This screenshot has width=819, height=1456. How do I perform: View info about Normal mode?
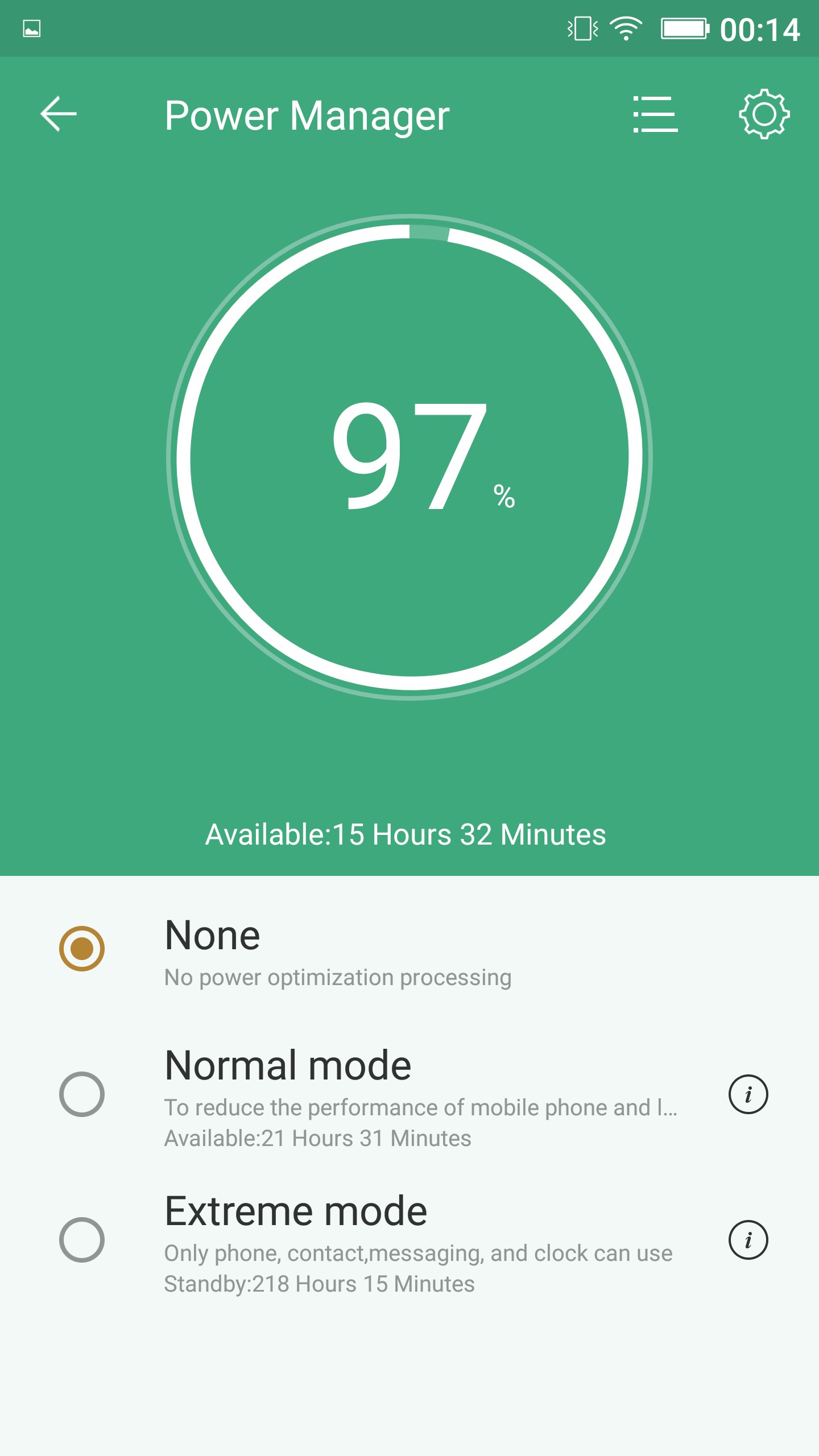pos(748,1094)
